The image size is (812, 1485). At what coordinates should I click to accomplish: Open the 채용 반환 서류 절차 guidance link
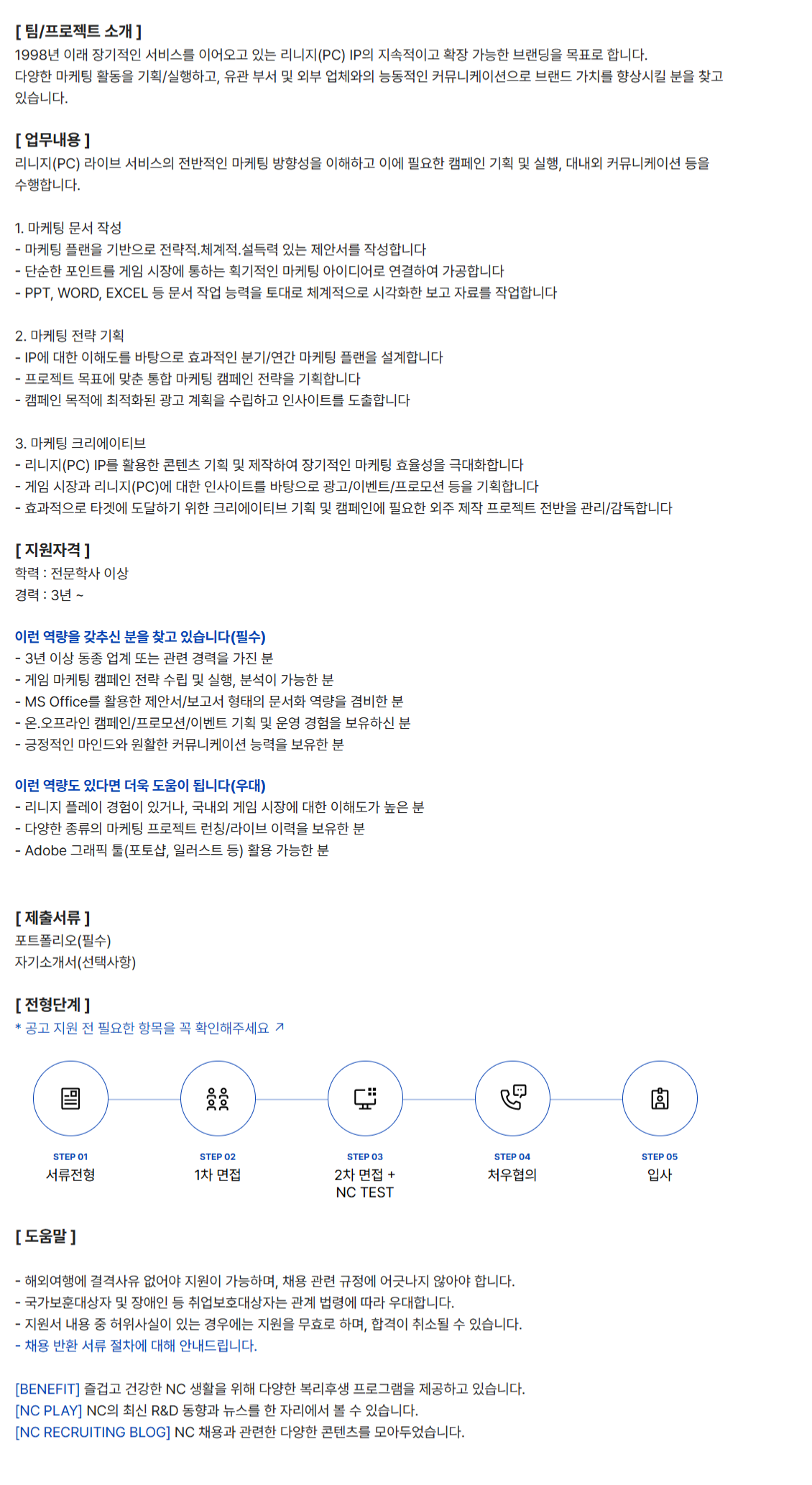(x=137, y=1346)
